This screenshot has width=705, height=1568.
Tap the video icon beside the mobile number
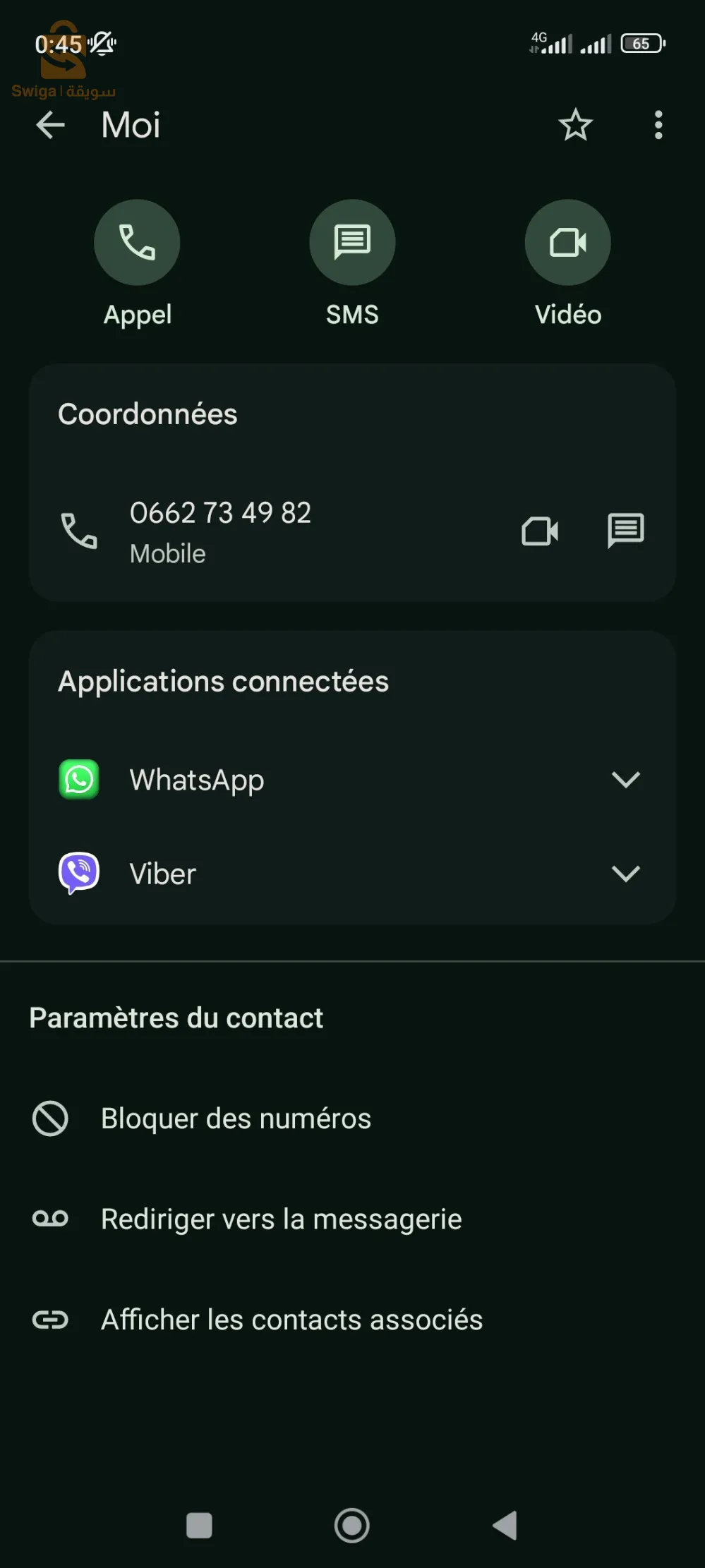(x=540, y=531)
